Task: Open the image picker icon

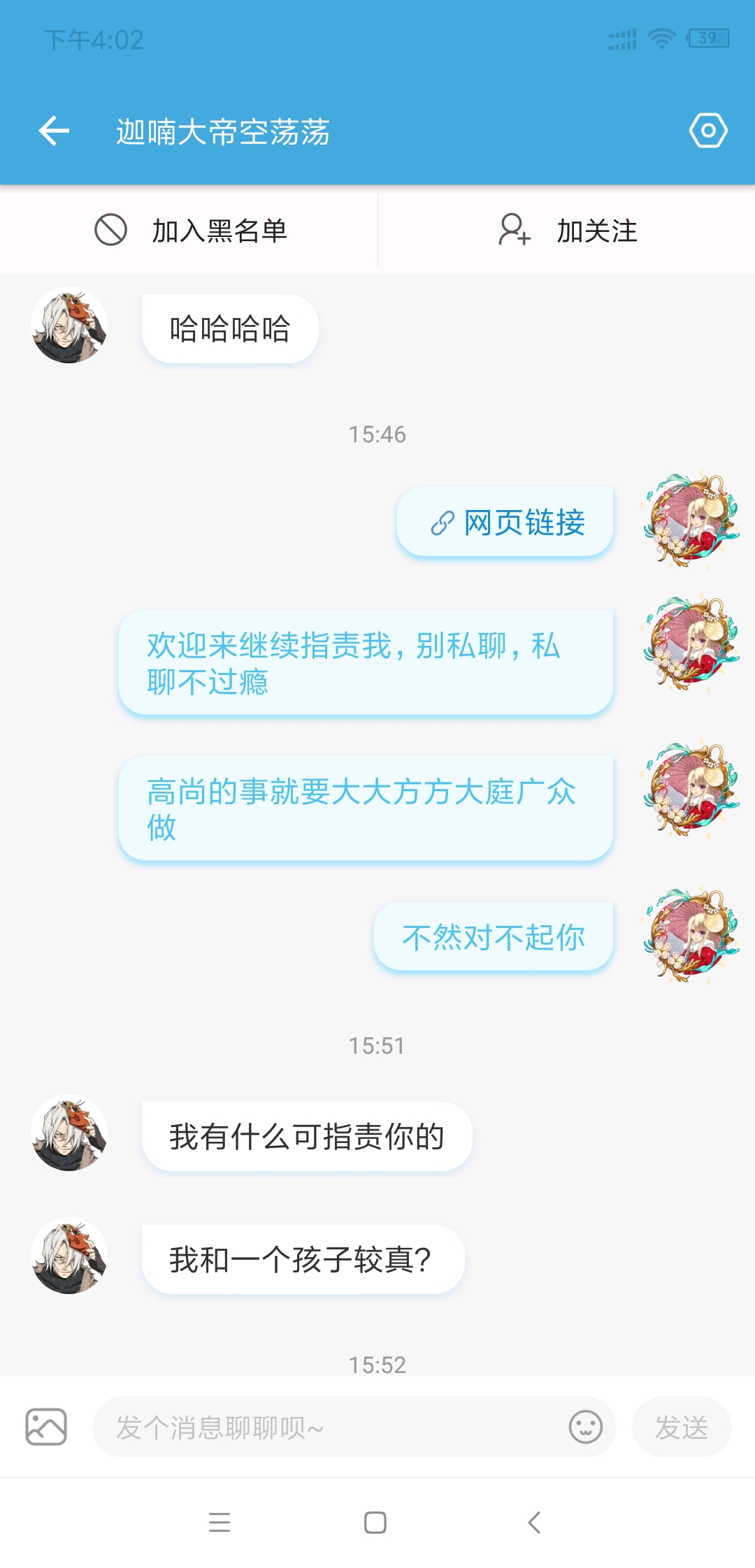Action: point(46,1426)
